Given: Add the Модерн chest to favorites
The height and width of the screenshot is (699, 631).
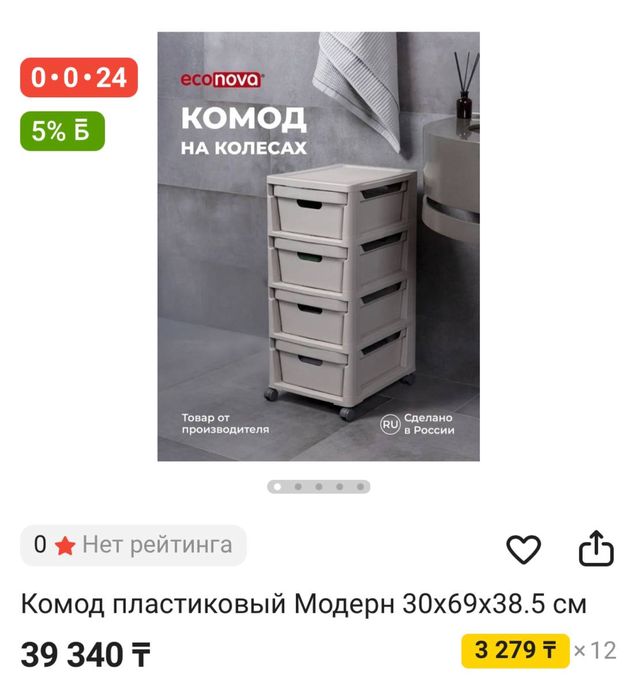Looking at the screenshot, I should pos(523,548).
